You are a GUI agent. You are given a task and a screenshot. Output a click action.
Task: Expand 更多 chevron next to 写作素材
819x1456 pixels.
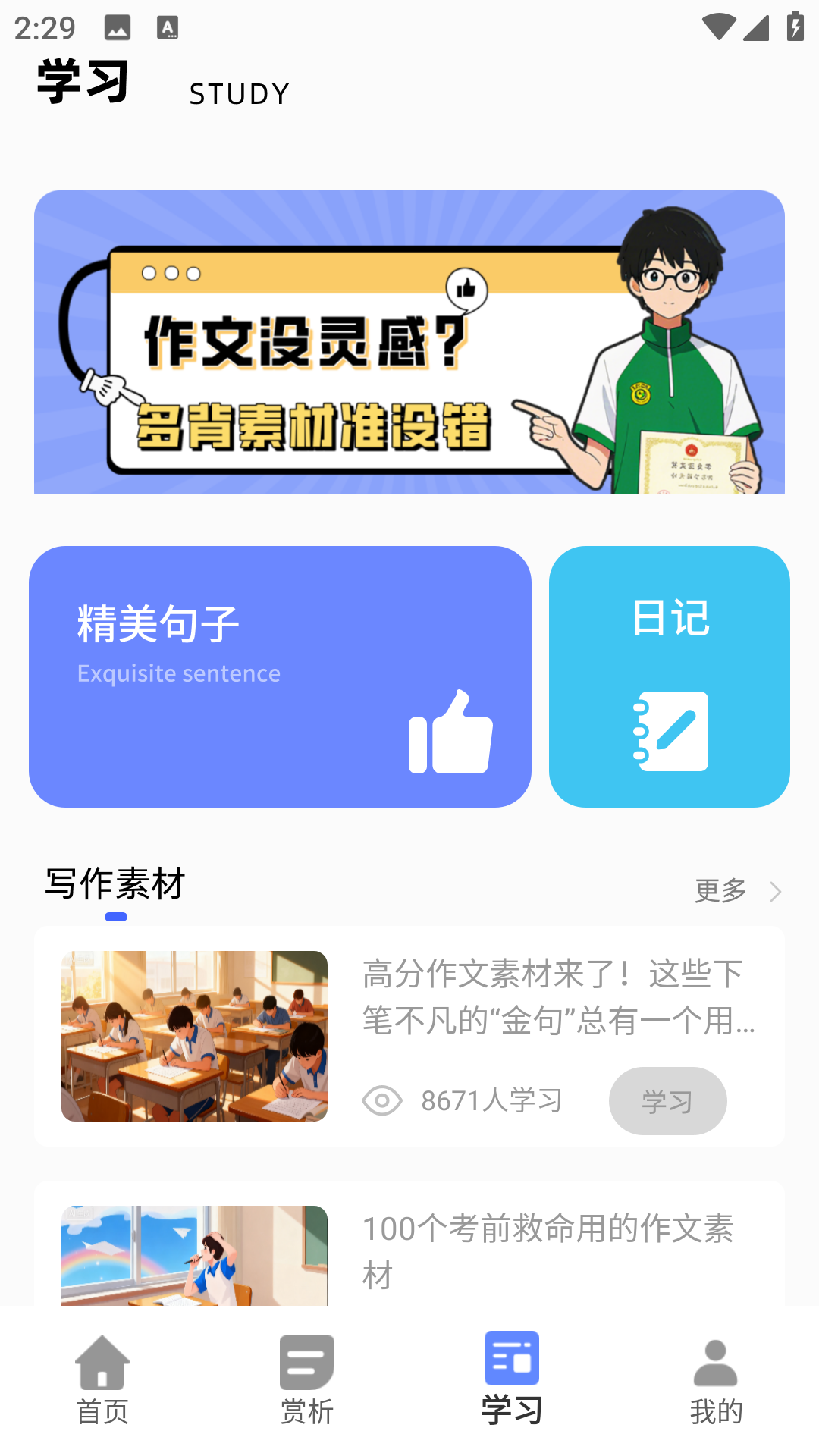[x=775, y=892]
